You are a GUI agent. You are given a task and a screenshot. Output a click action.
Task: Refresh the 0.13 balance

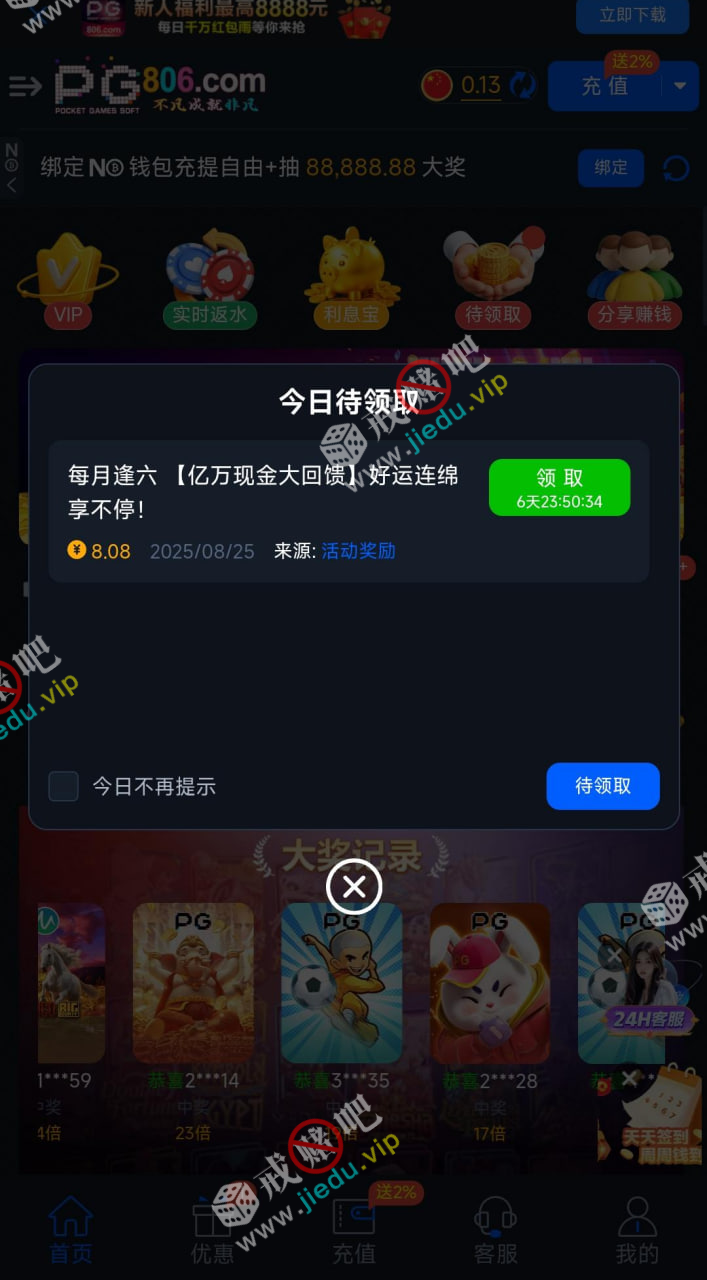[x=522, y=86]
